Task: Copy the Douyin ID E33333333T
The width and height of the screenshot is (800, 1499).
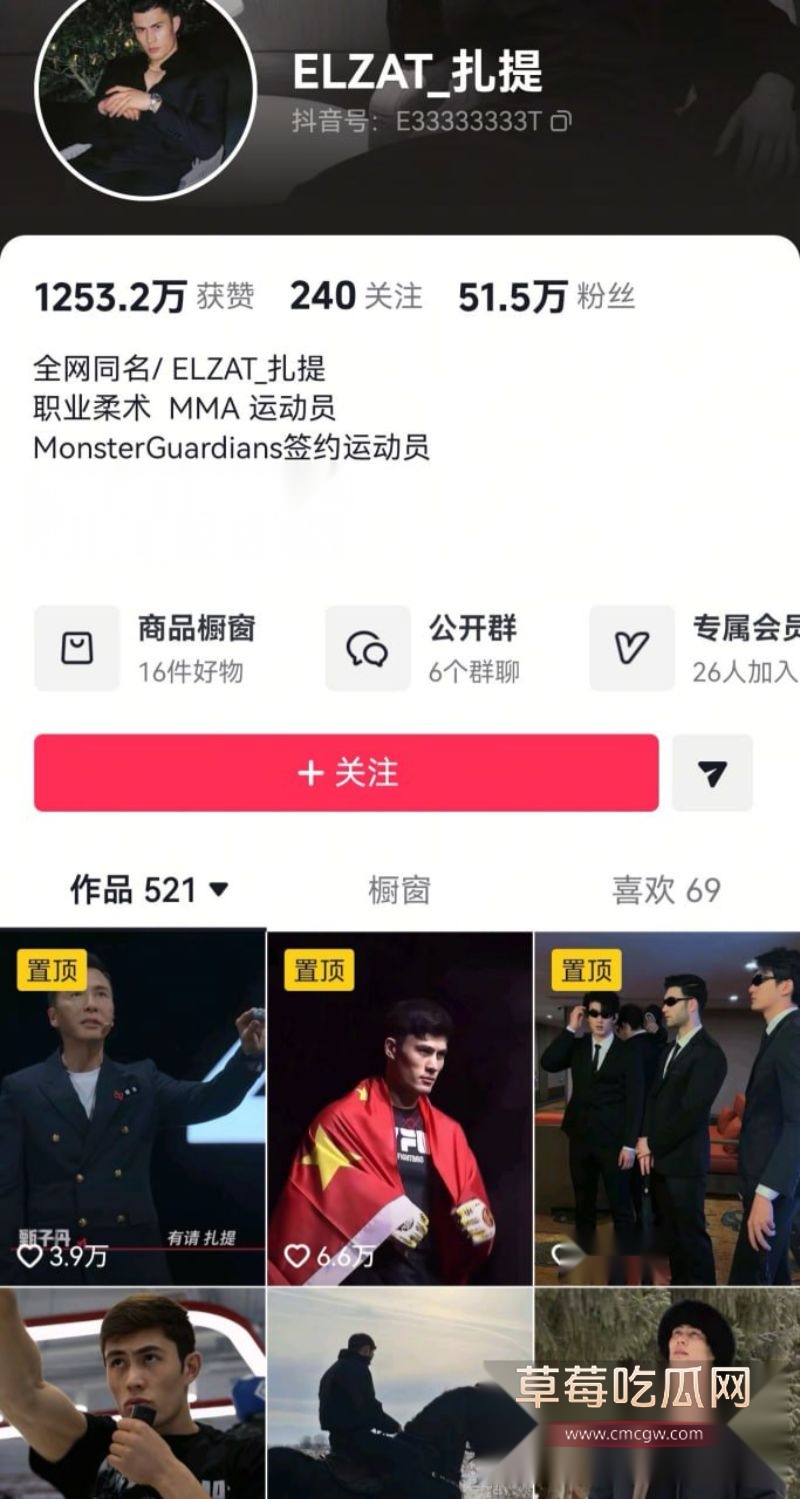Action: (x=559, y=124)
